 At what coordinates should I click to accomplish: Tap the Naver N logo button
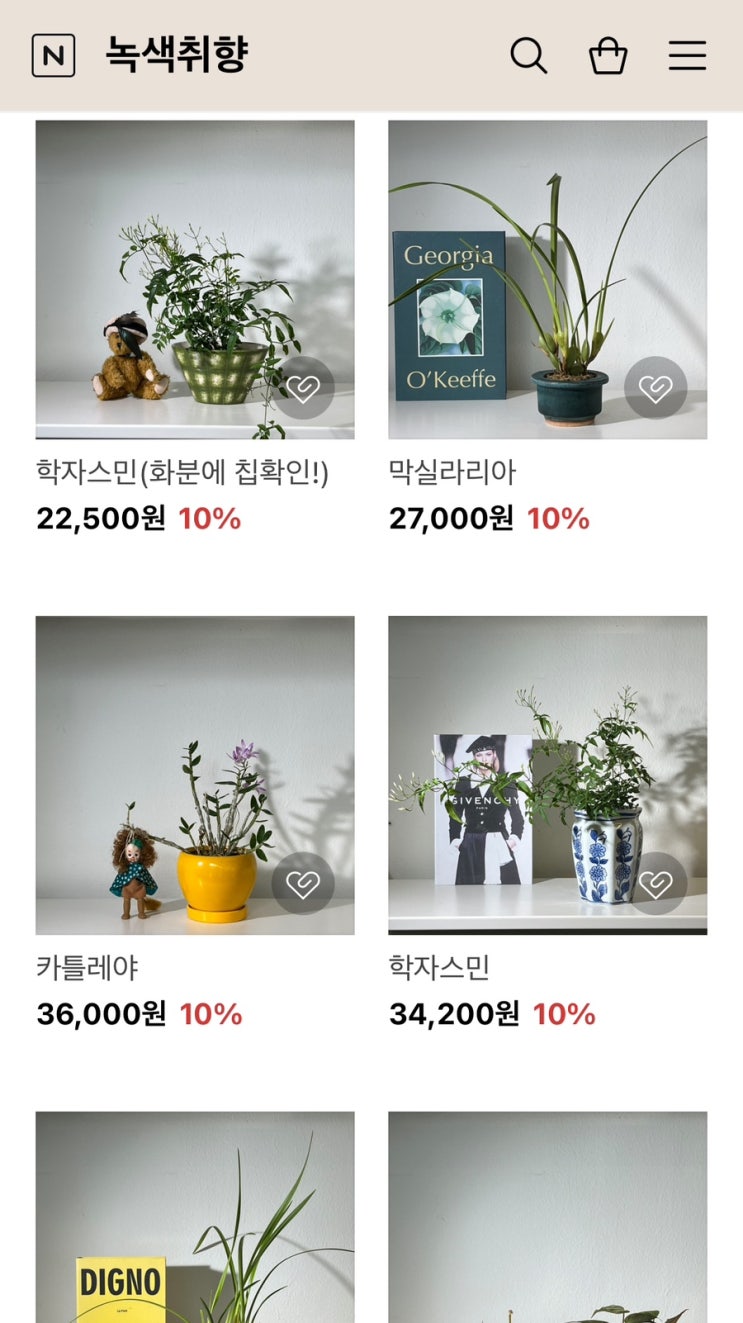[53, 56]
